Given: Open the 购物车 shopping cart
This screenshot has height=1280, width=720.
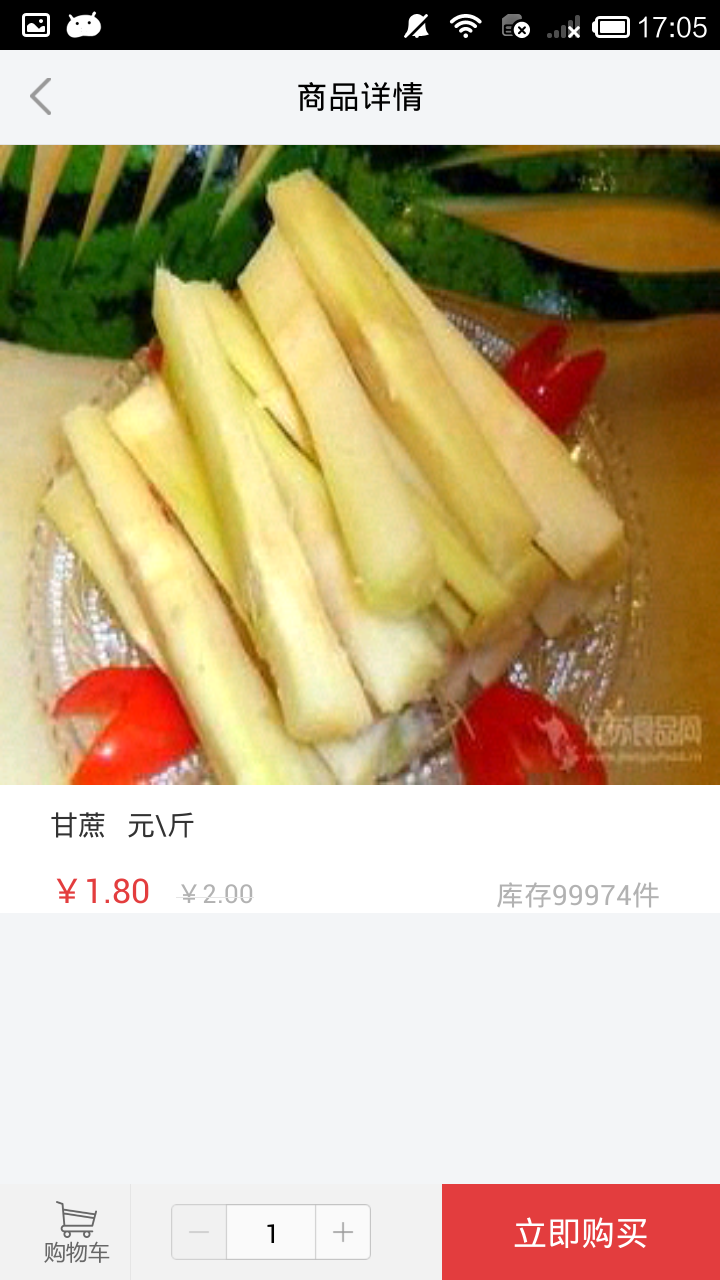Looking at the screenshot, I should [76, 1232].
